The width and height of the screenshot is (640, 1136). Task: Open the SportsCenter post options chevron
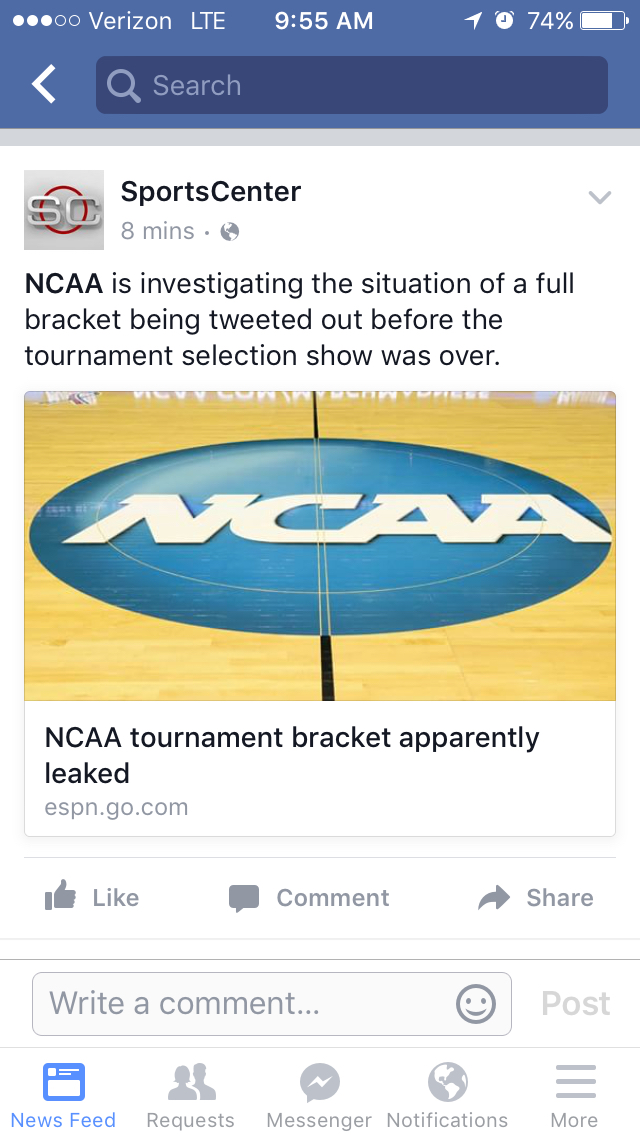tap(599, 197)
